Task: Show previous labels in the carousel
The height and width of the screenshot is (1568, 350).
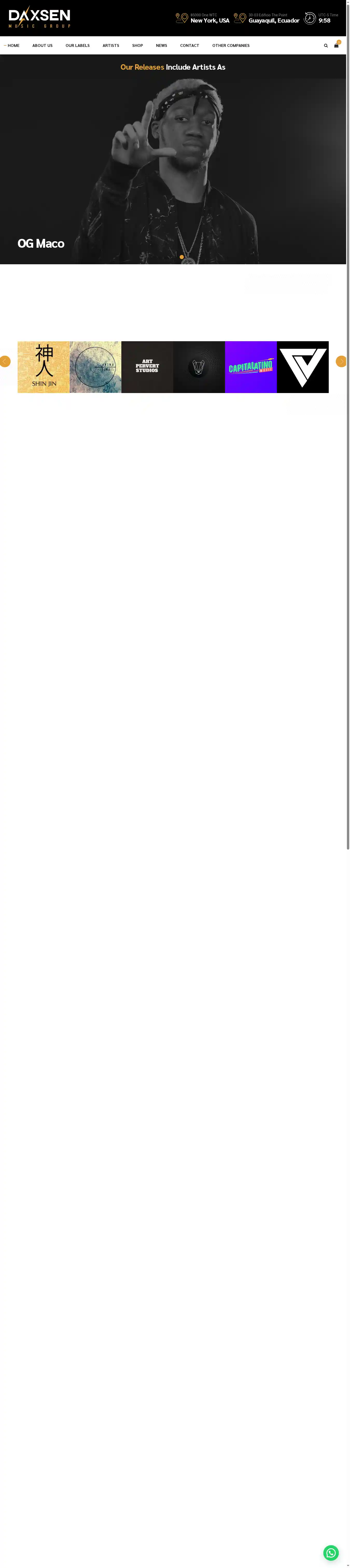Action: [x=5, y=362]
